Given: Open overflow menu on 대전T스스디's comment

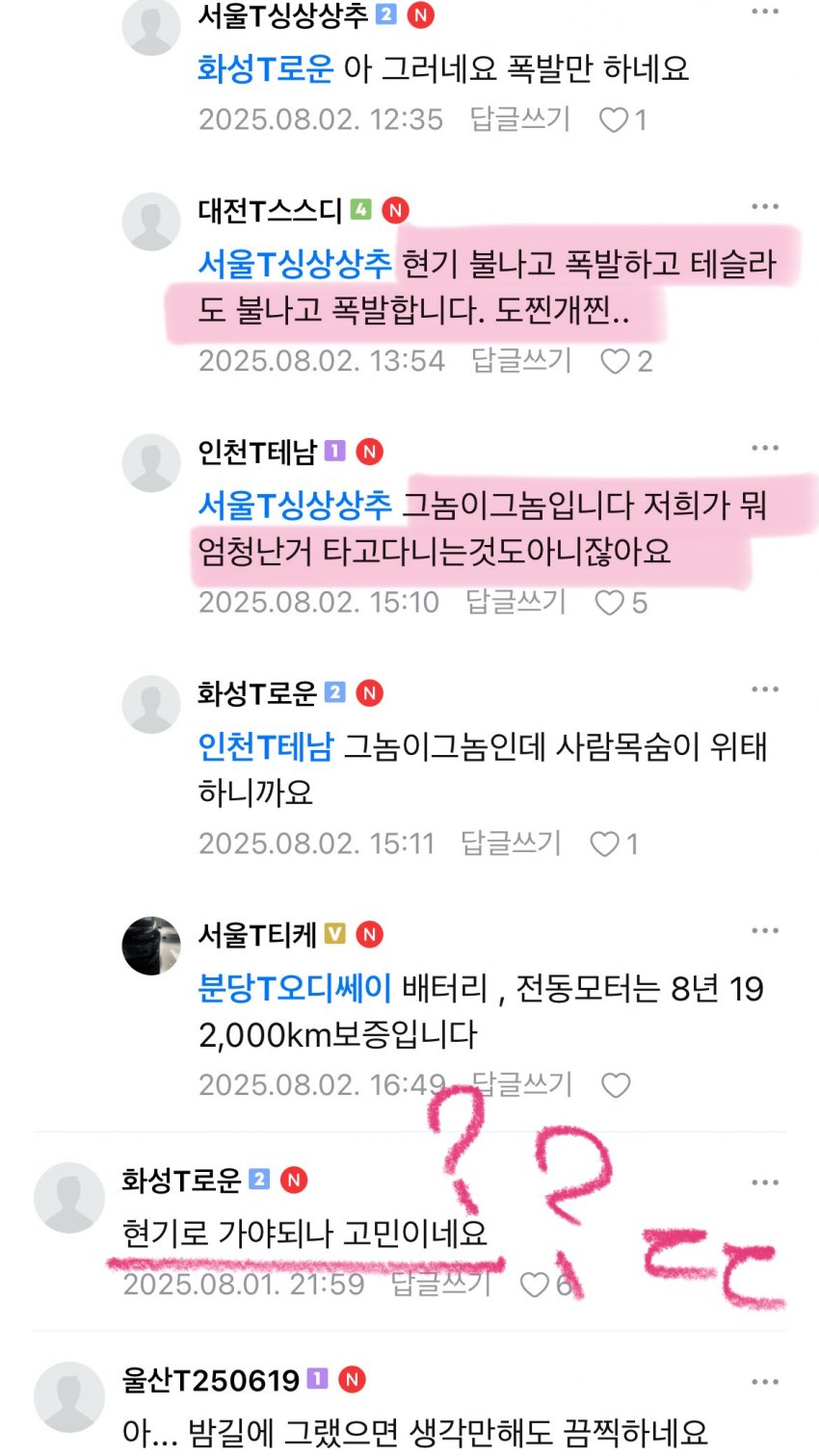Looking at the screenshot, I should (764, 207).
